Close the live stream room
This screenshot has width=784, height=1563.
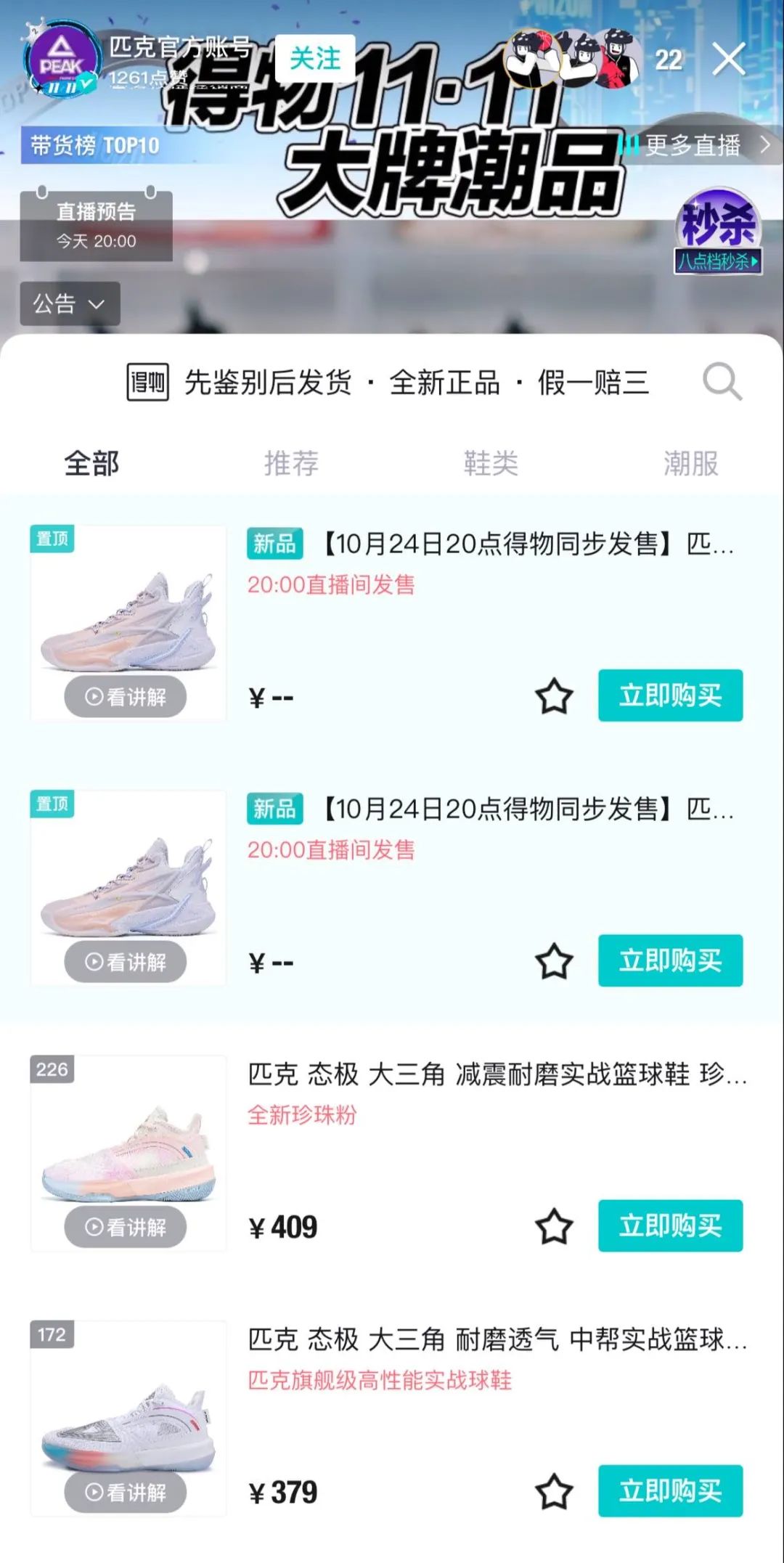[x=728, y=59]
